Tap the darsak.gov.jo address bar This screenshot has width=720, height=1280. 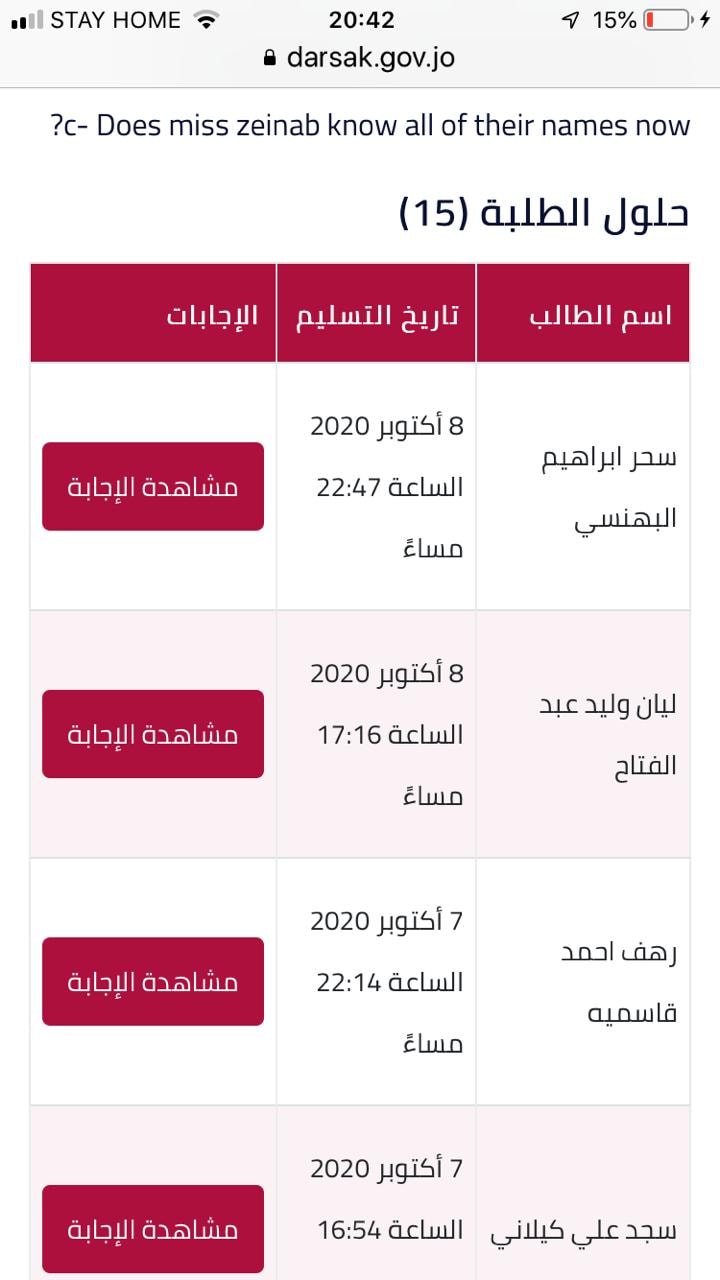(359, 58)
